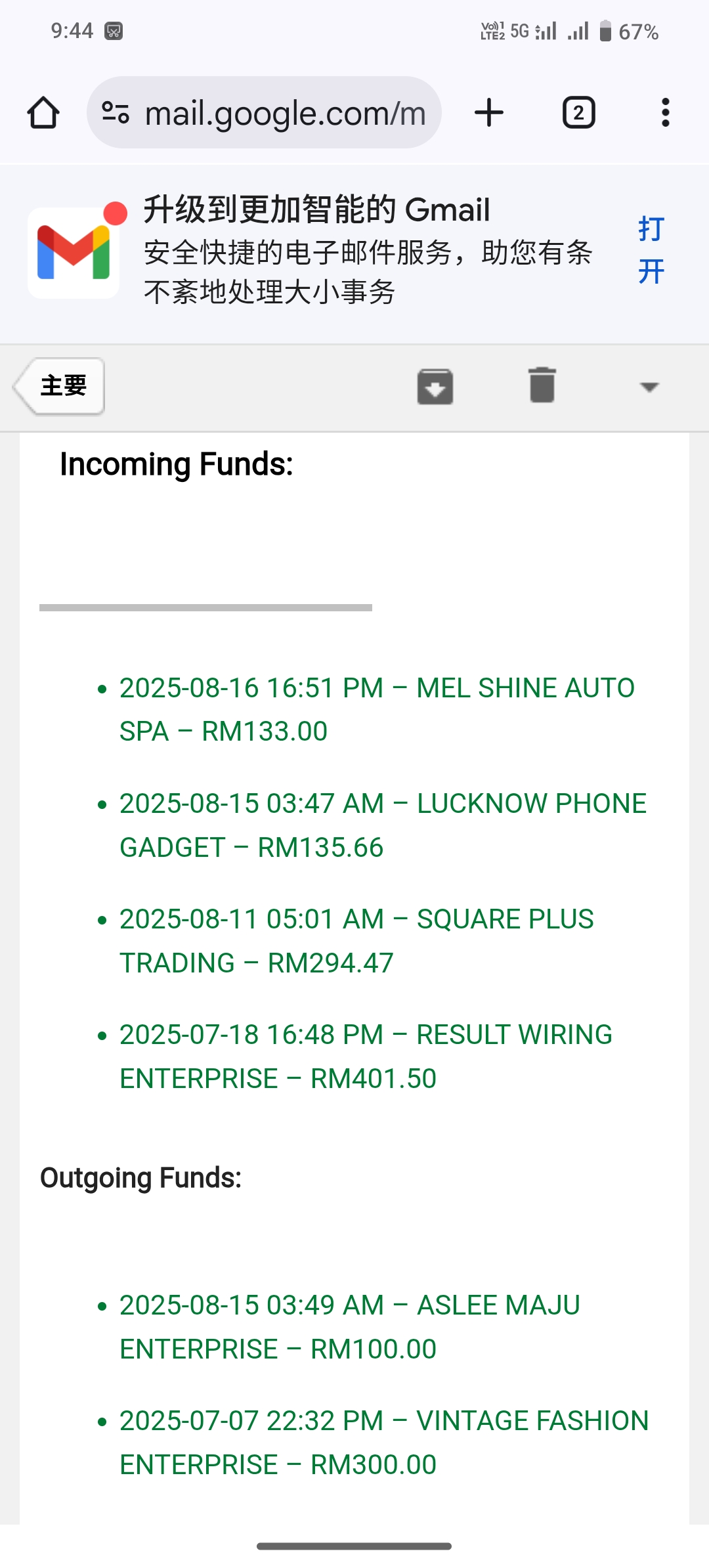This screenshot has width=709, height=1568.
Task: Archive this email
Action: (435, 386)
